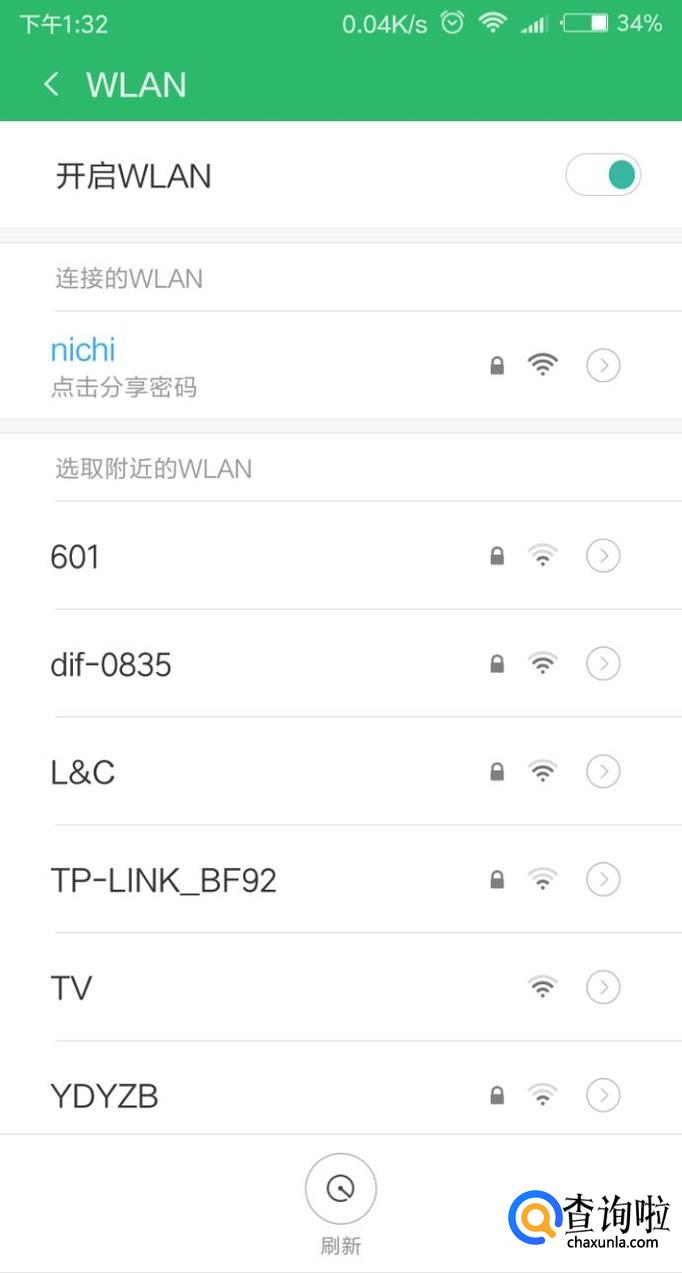
Task: Open details arrow for YDYZB
Action: click(x=603, y=1096)
